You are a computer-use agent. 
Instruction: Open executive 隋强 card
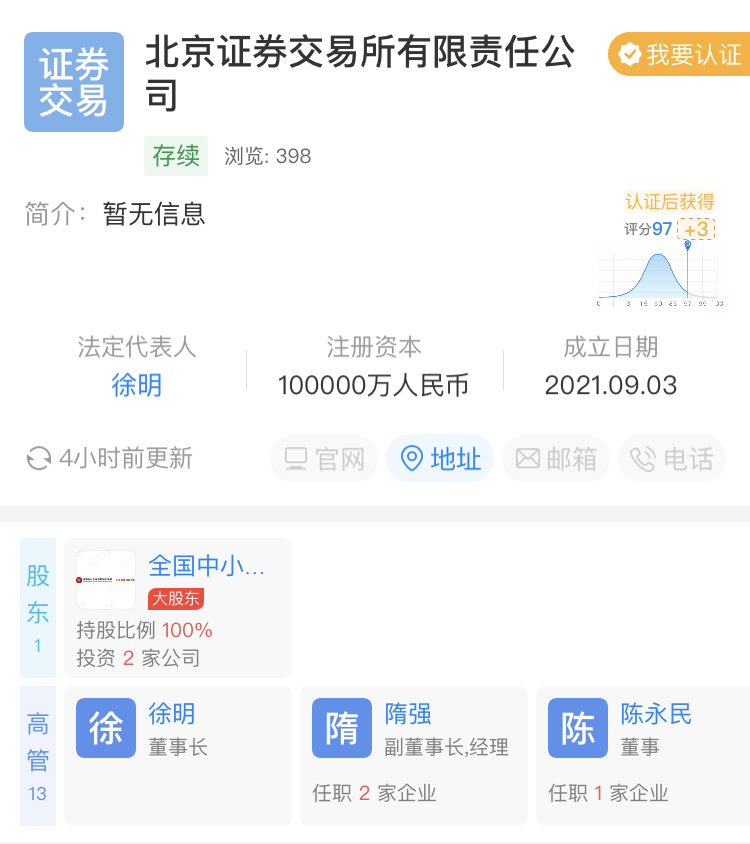coord(414,755)
